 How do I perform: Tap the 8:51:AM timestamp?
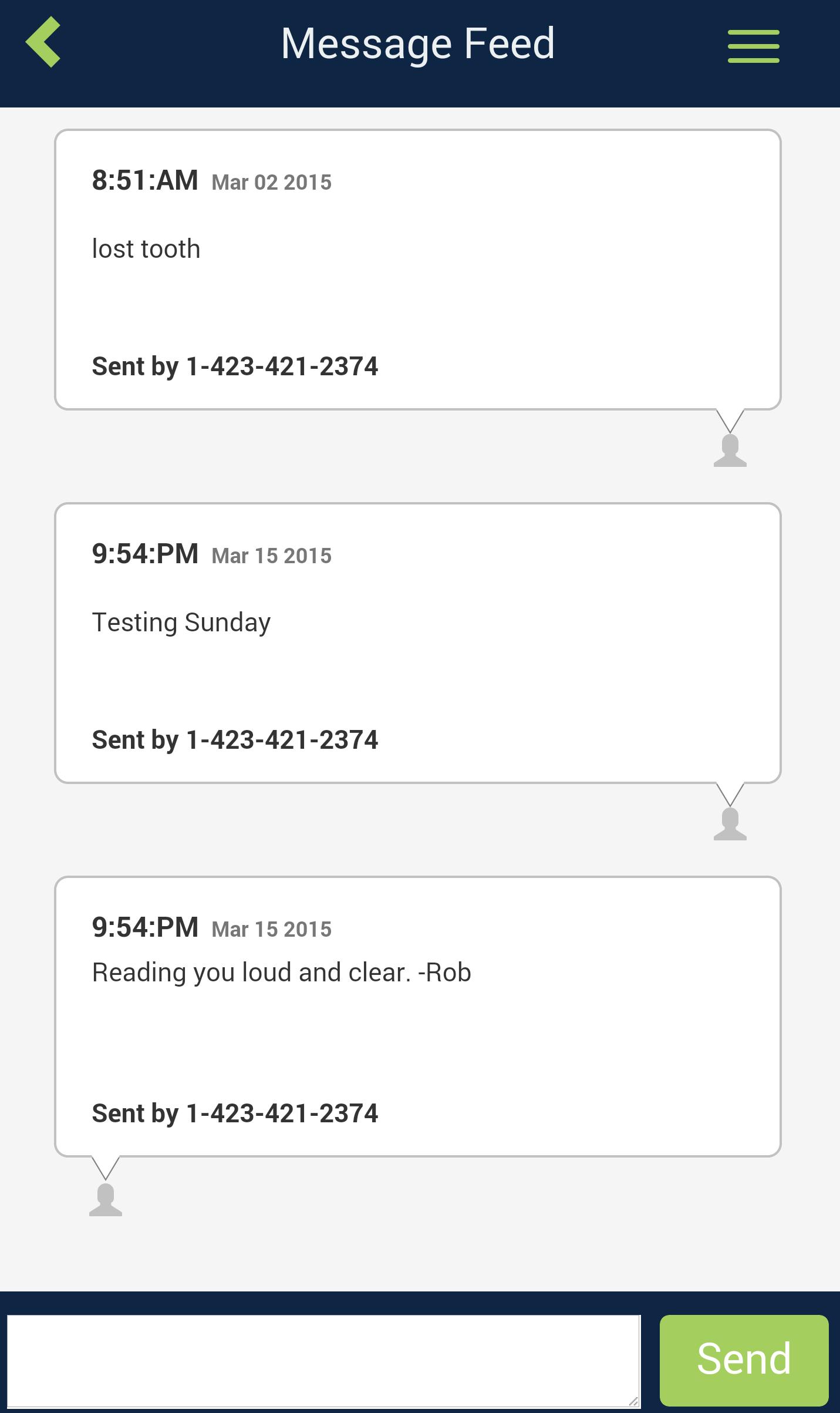click(146, 180)
